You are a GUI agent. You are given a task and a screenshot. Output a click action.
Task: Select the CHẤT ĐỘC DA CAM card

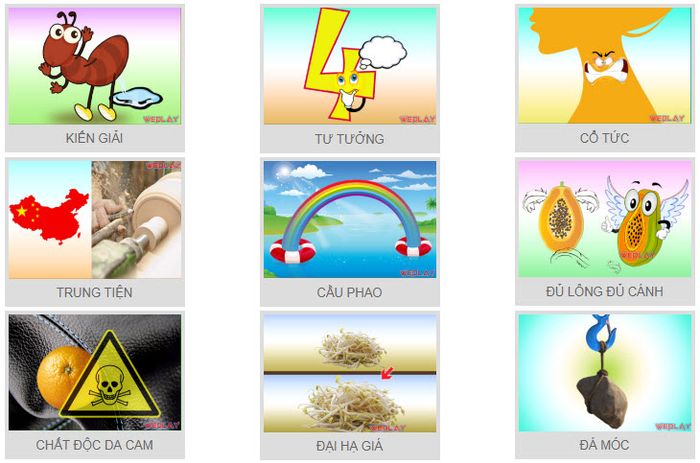click(x=95, y=373)
